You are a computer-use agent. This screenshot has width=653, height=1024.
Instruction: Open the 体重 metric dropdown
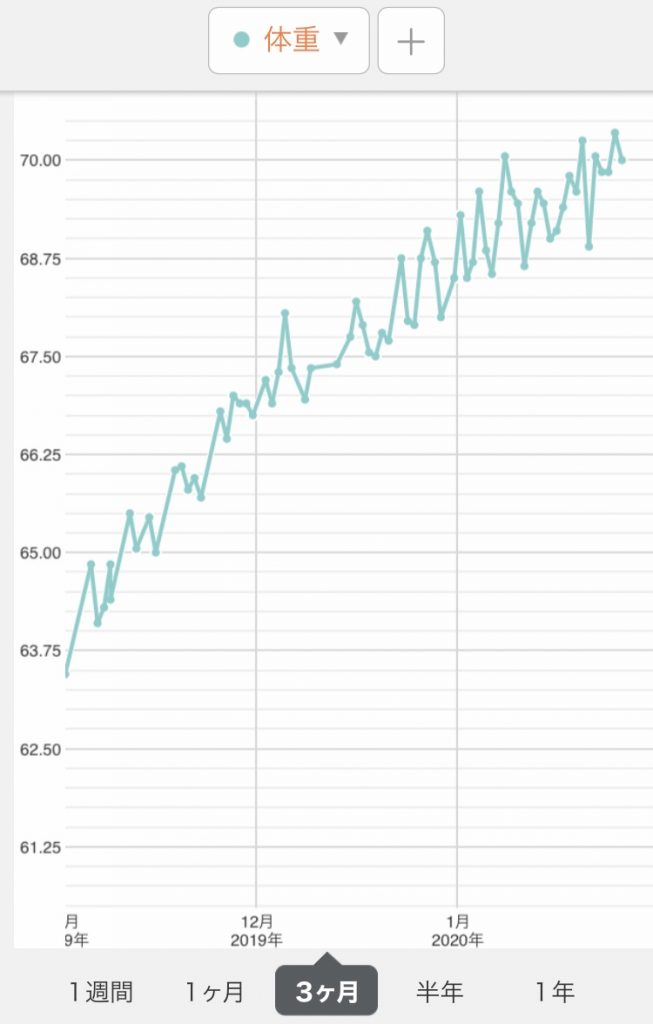289,40
